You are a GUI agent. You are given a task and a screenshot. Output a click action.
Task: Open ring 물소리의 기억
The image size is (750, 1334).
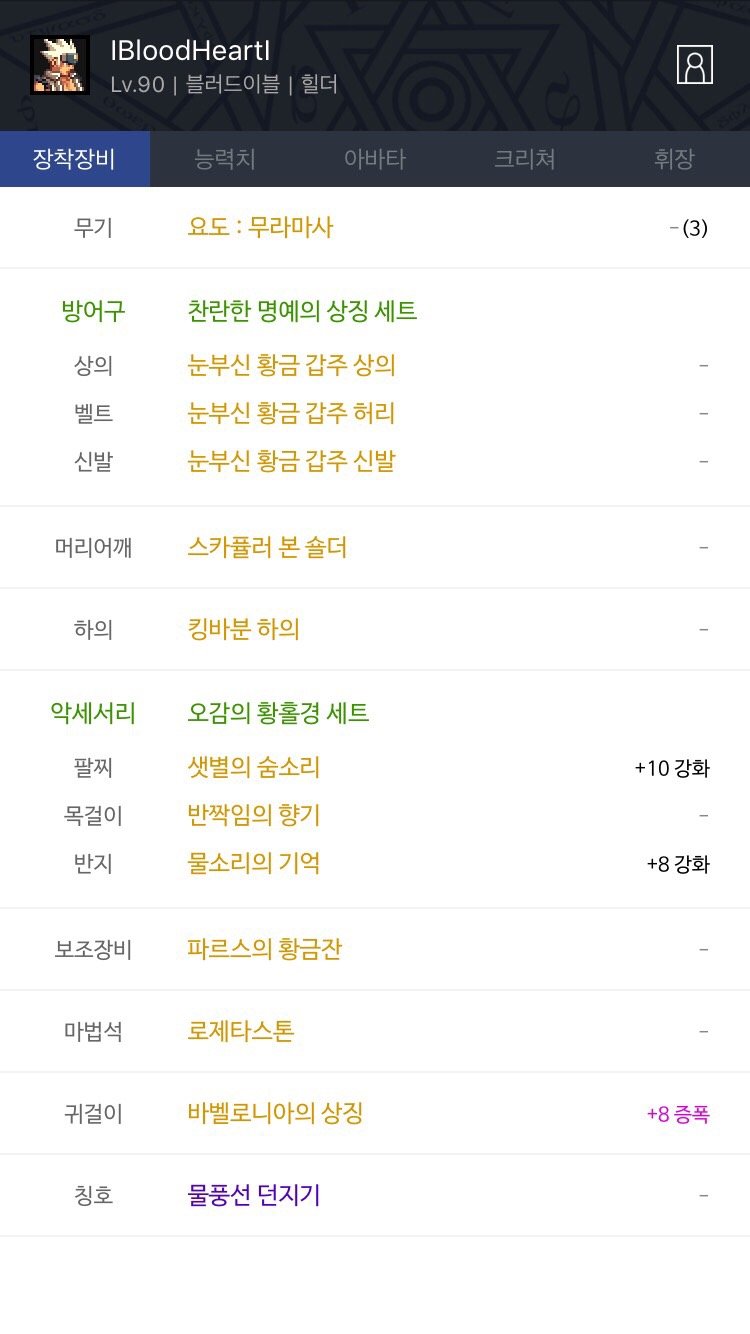254,863
